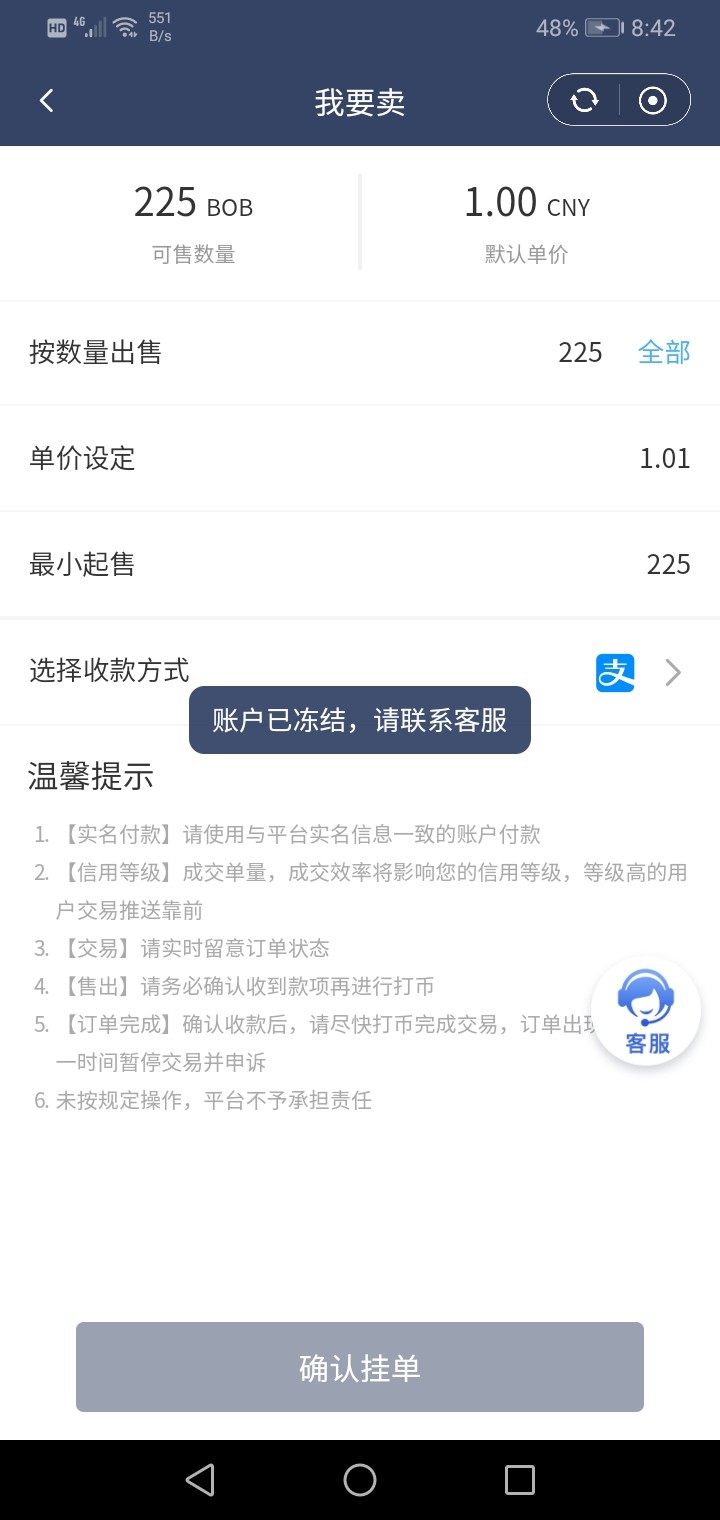
Task: Select 全部 to sell all BOB
Action: pyautogui.click(x=664, y=353)
